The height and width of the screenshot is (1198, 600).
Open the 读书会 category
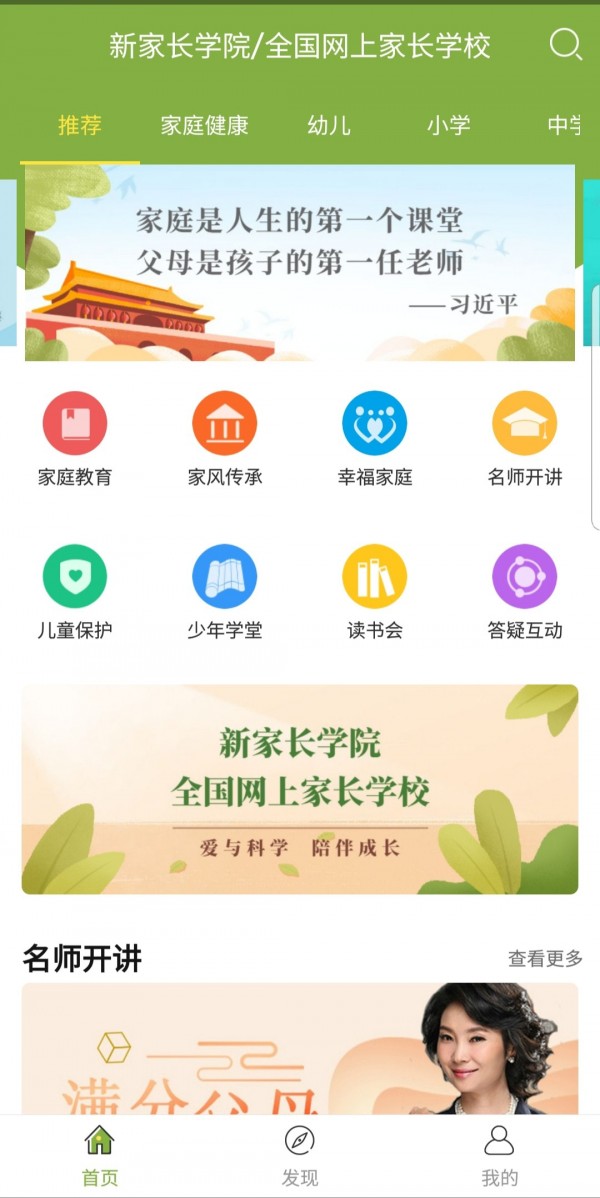[x=375, y=592]
